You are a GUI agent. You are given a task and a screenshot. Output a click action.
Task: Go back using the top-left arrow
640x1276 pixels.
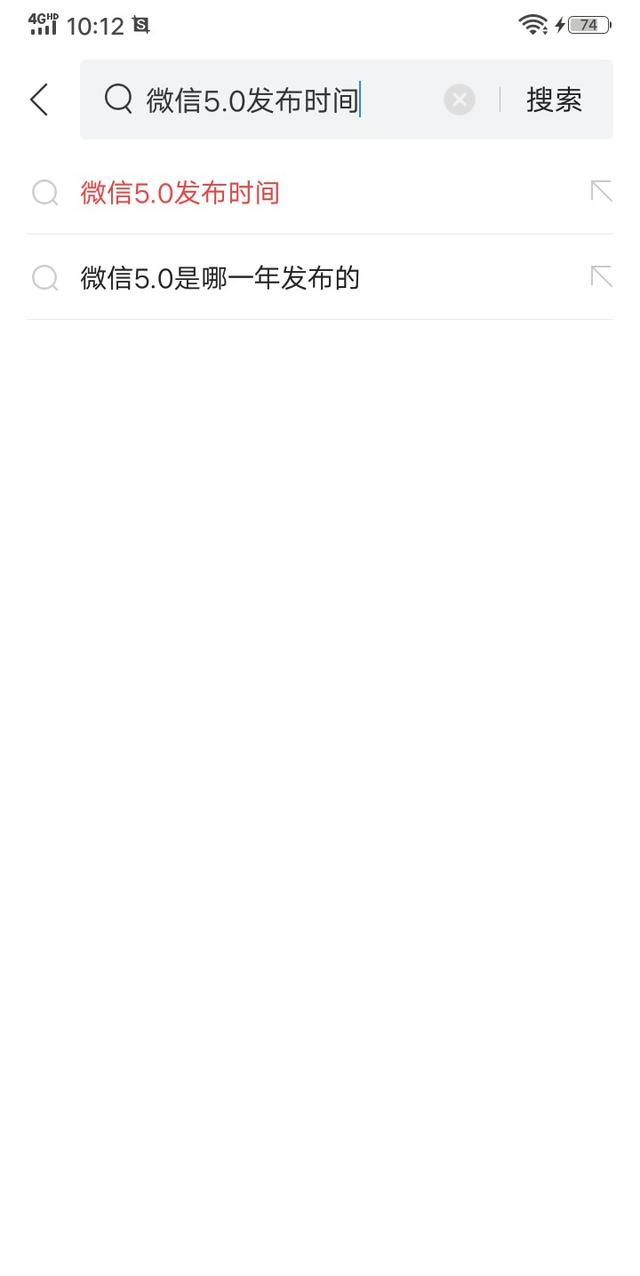39,99
